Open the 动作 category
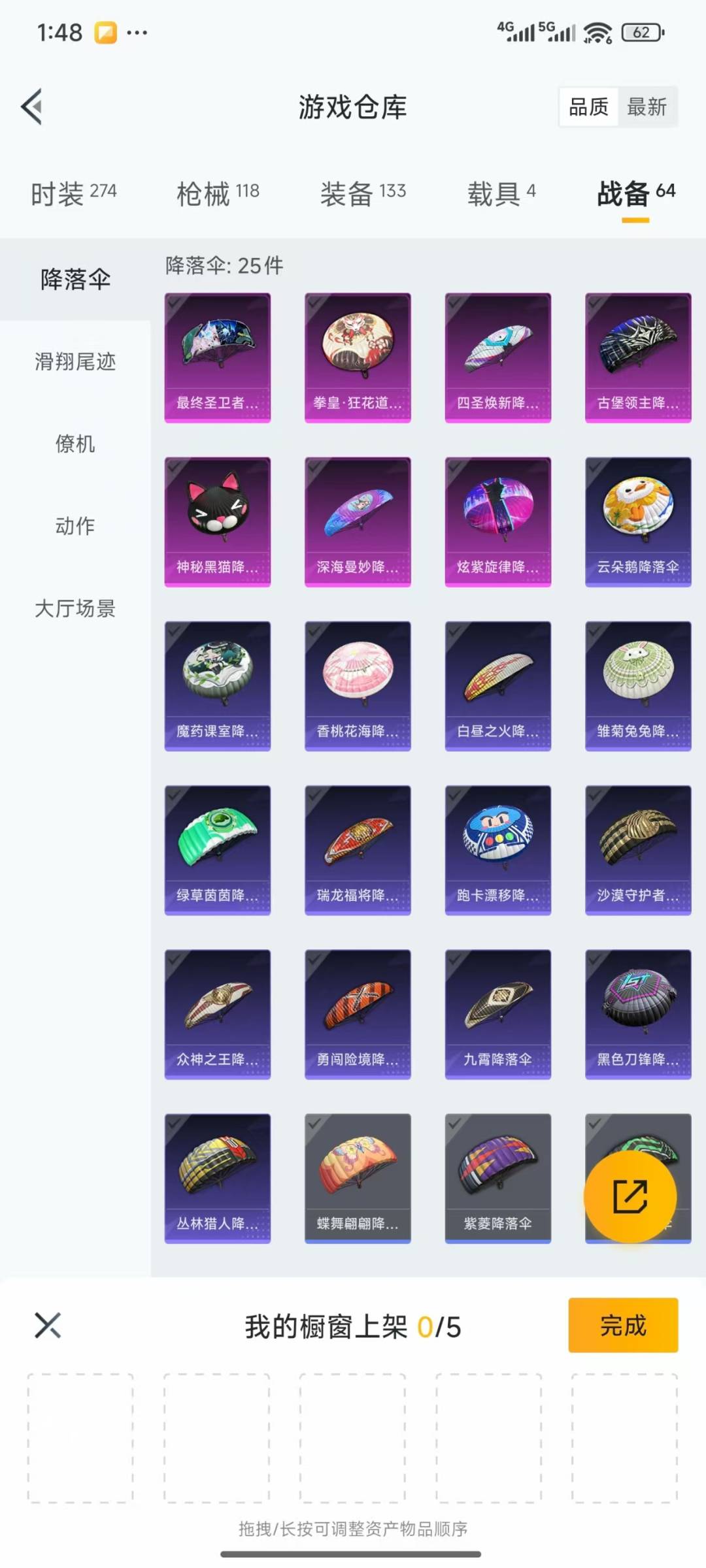706x1568 pixels. point(75,526)
